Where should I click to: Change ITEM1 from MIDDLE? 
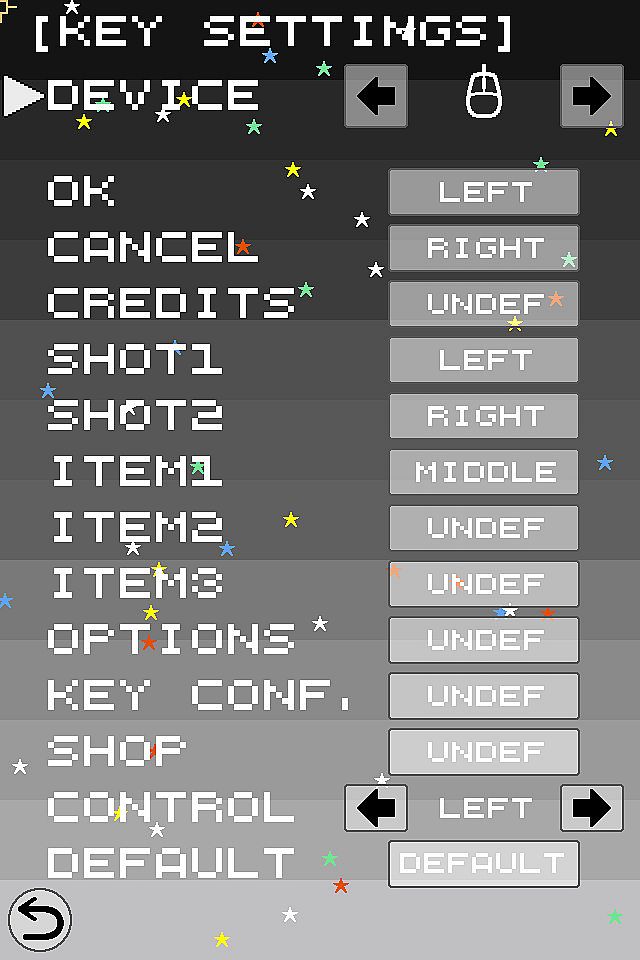[x=484, y=472]
